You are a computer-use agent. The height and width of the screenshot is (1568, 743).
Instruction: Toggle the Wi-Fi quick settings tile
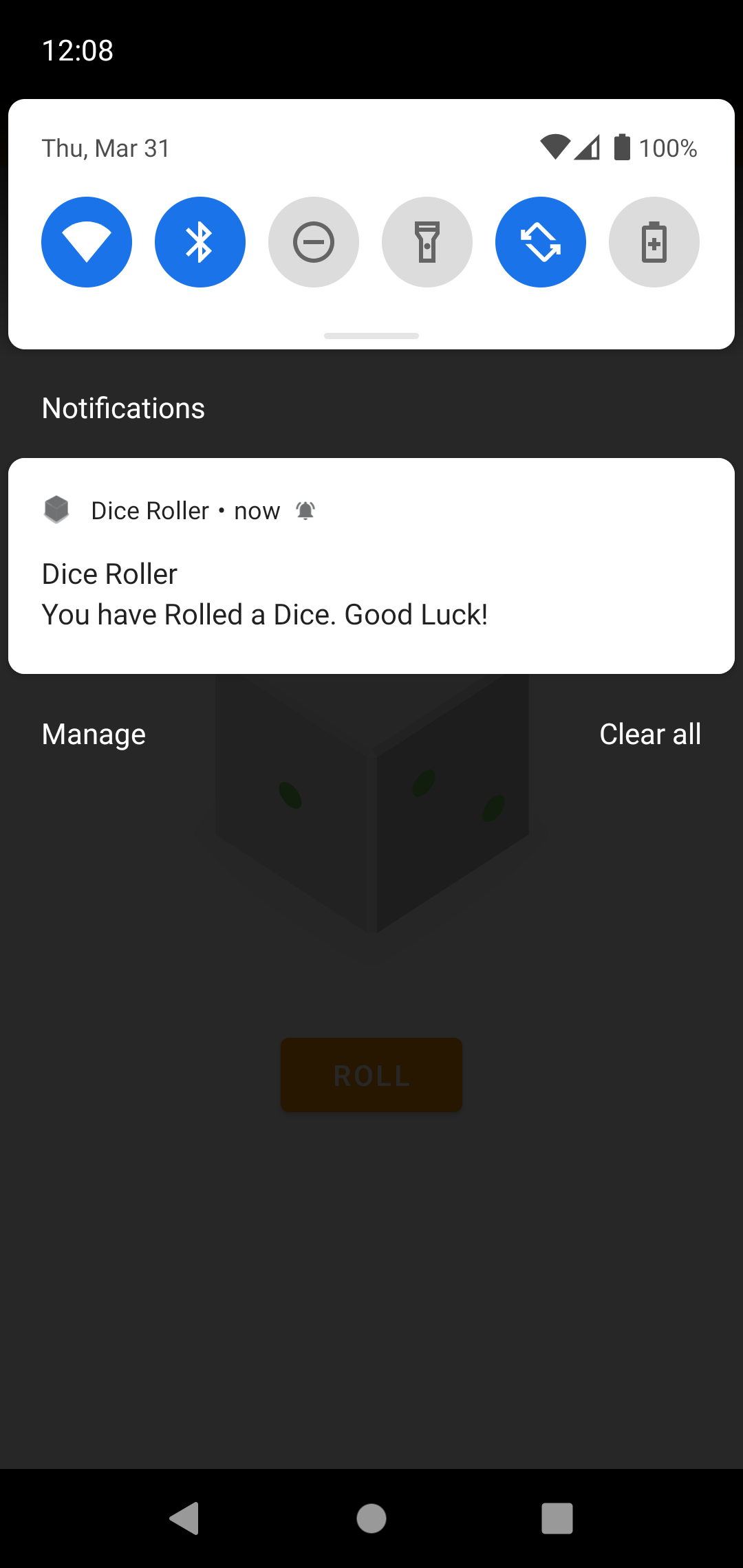tap(87, 242)
